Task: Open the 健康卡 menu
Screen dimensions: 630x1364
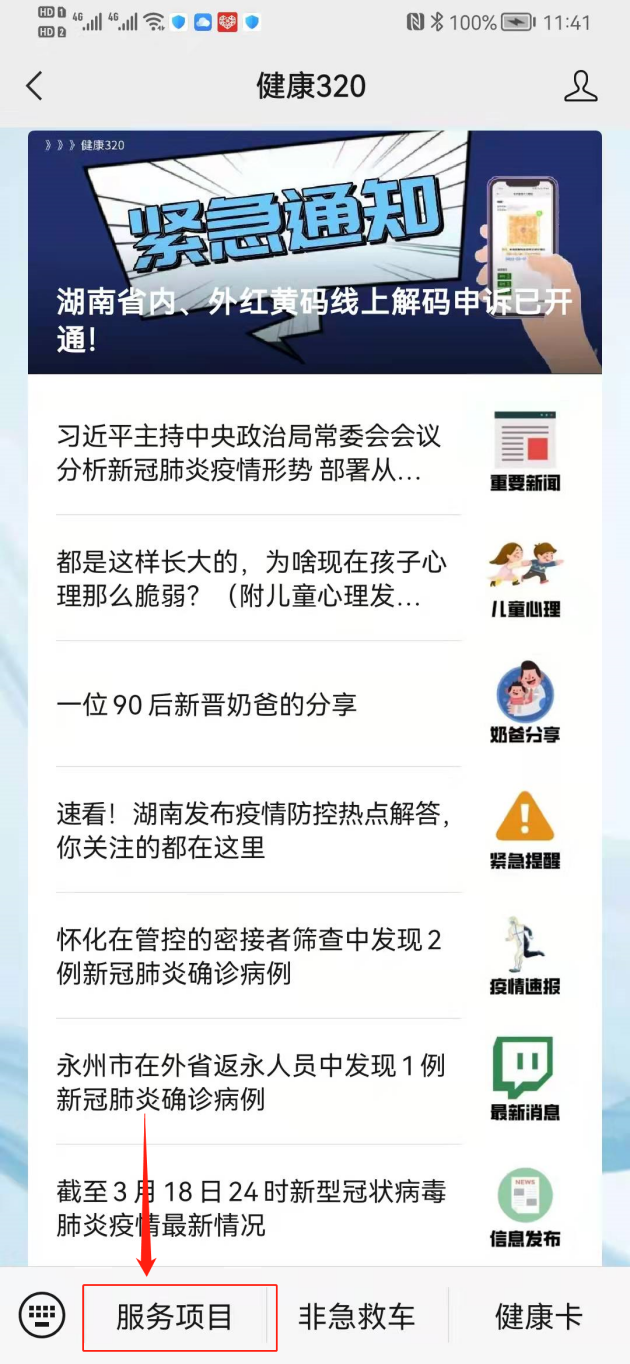Action: [538, 1317]
